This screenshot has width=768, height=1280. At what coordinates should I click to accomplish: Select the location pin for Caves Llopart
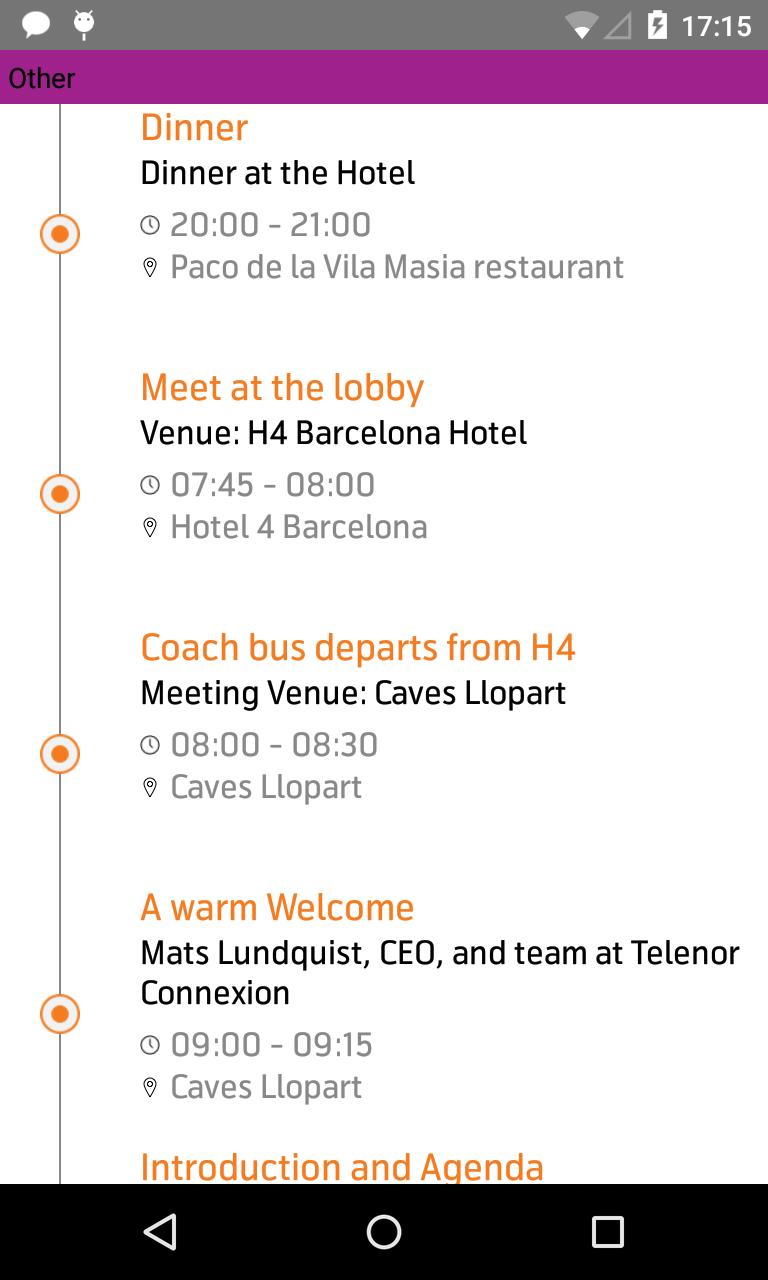(x=151, y=786)
